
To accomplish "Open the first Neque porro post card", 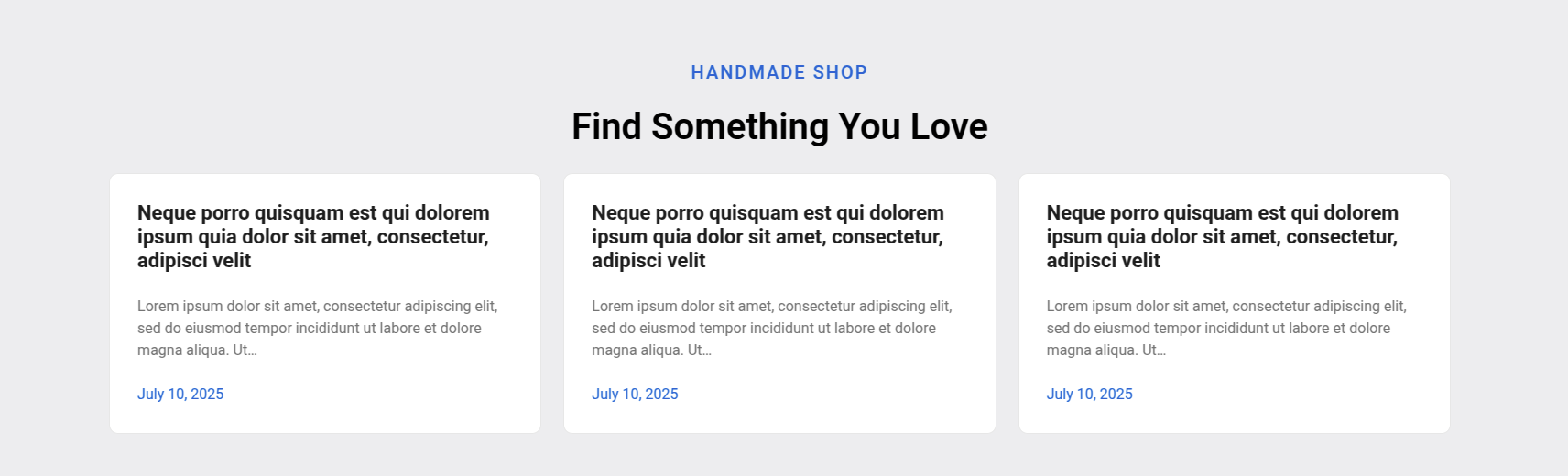I will [313, 236].
